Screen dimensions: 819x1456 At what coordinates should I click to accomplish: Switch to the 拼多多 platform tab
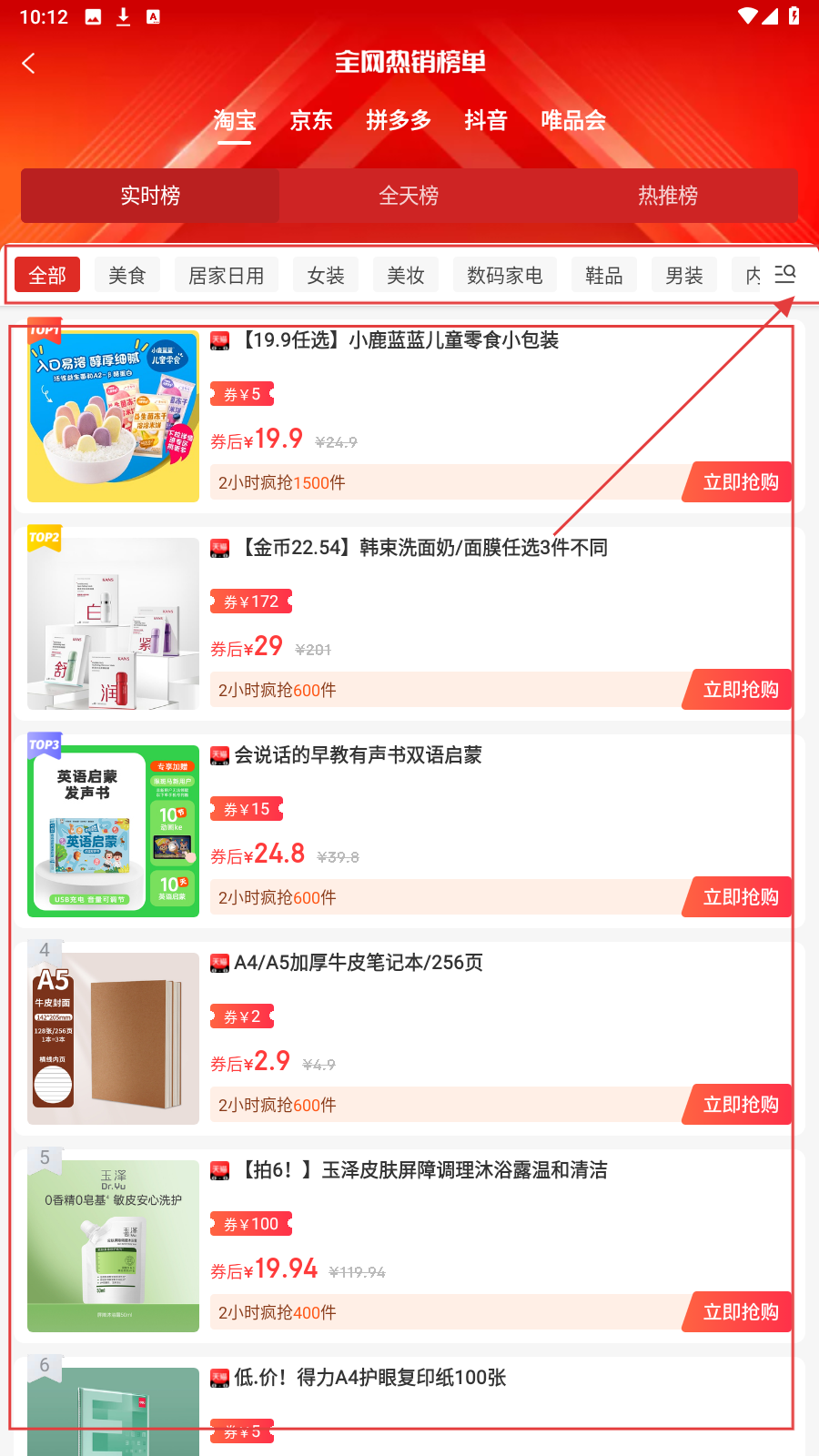tap(399, 120)
